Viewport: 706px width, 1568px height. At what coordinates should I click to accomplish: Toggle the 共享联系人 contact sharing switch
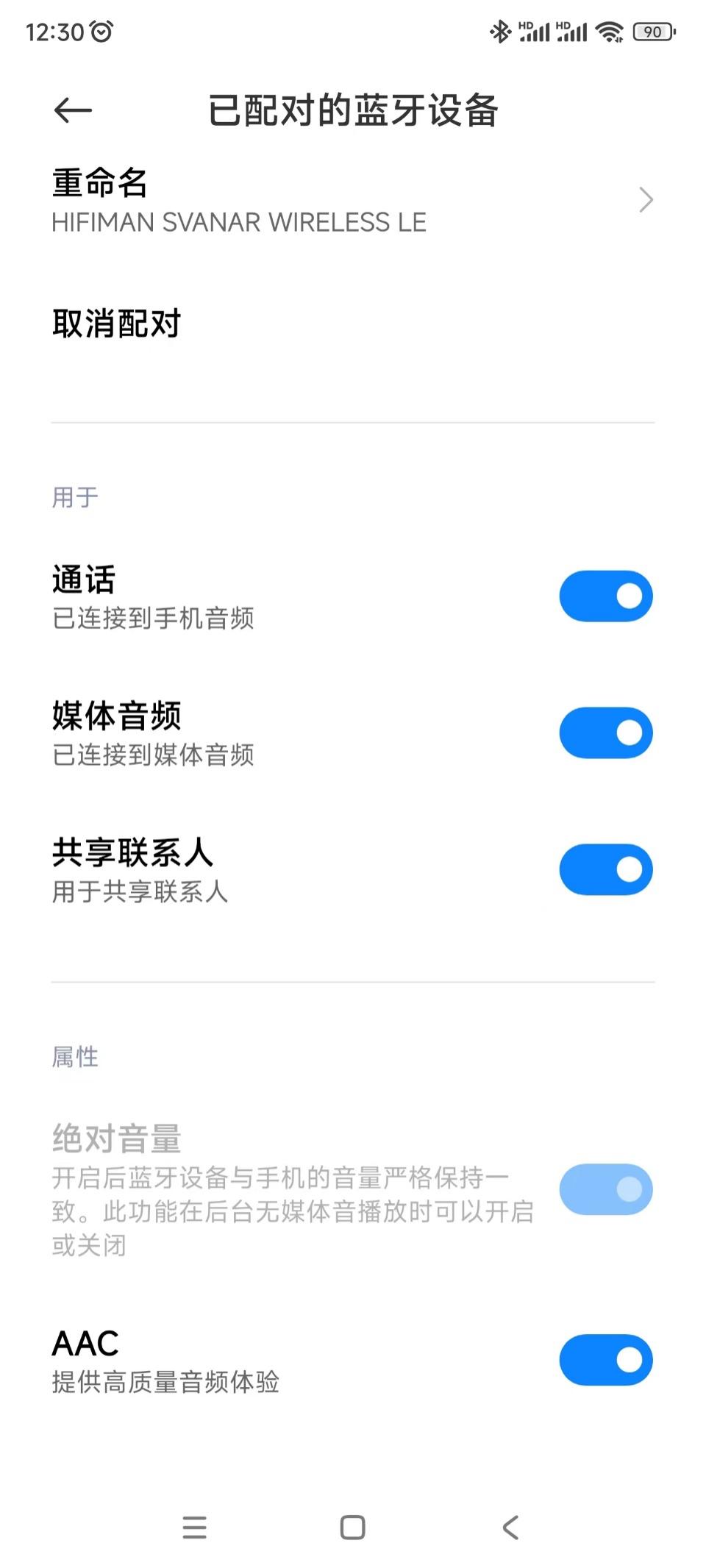tap(605, 869)
